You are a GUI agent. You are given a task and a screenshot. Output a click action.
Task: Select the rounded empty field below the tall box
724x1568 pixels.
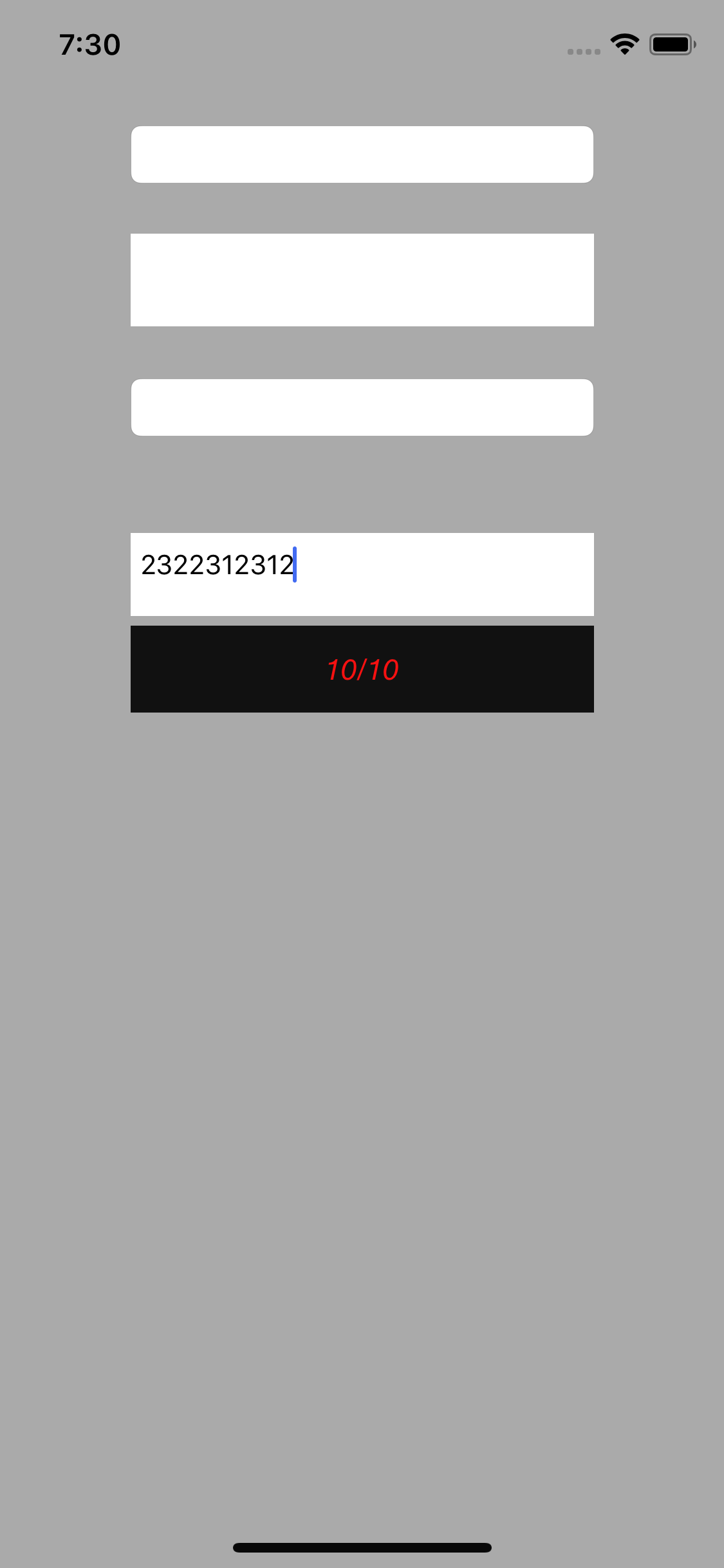[x=362, y=407]
